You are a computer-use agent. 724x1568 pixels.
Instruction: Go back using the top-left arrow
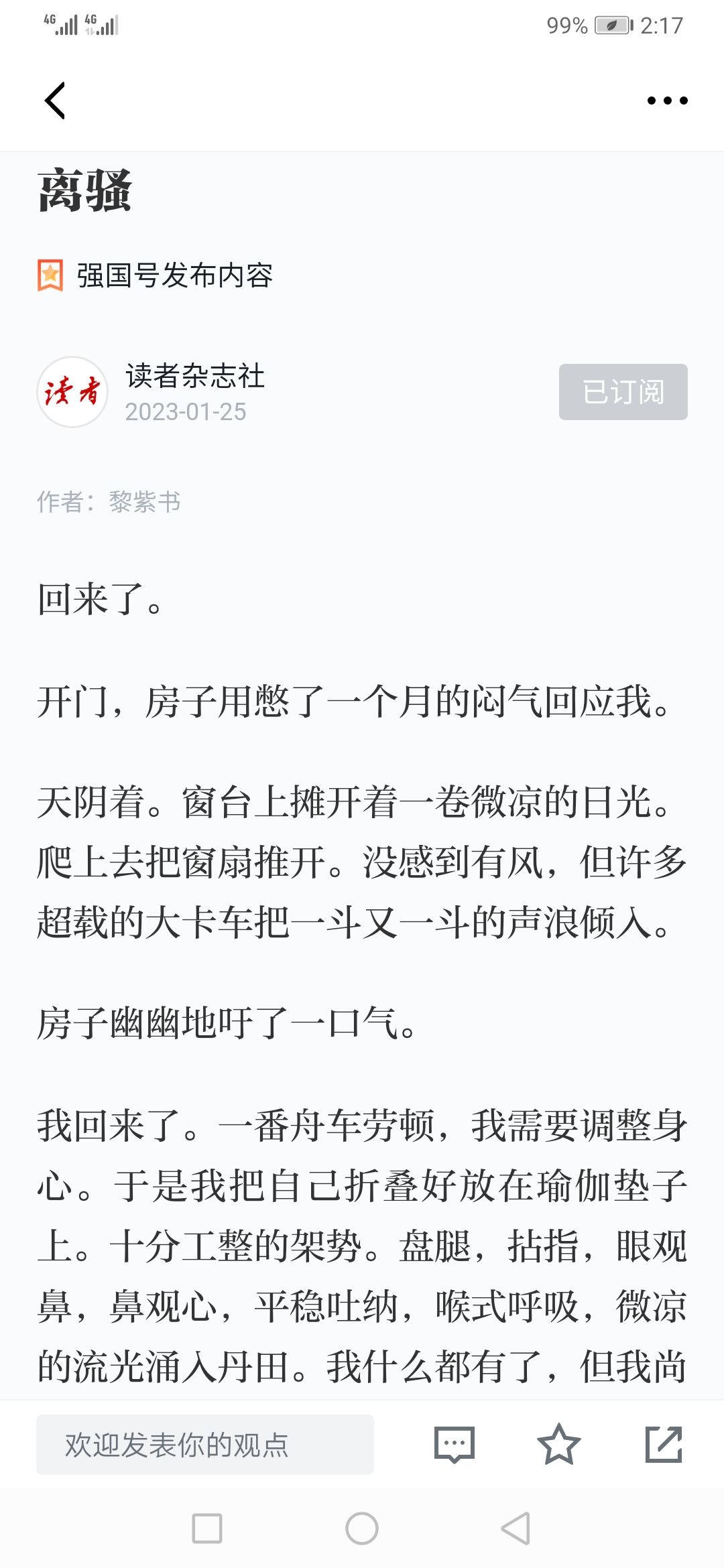[55, 101]
